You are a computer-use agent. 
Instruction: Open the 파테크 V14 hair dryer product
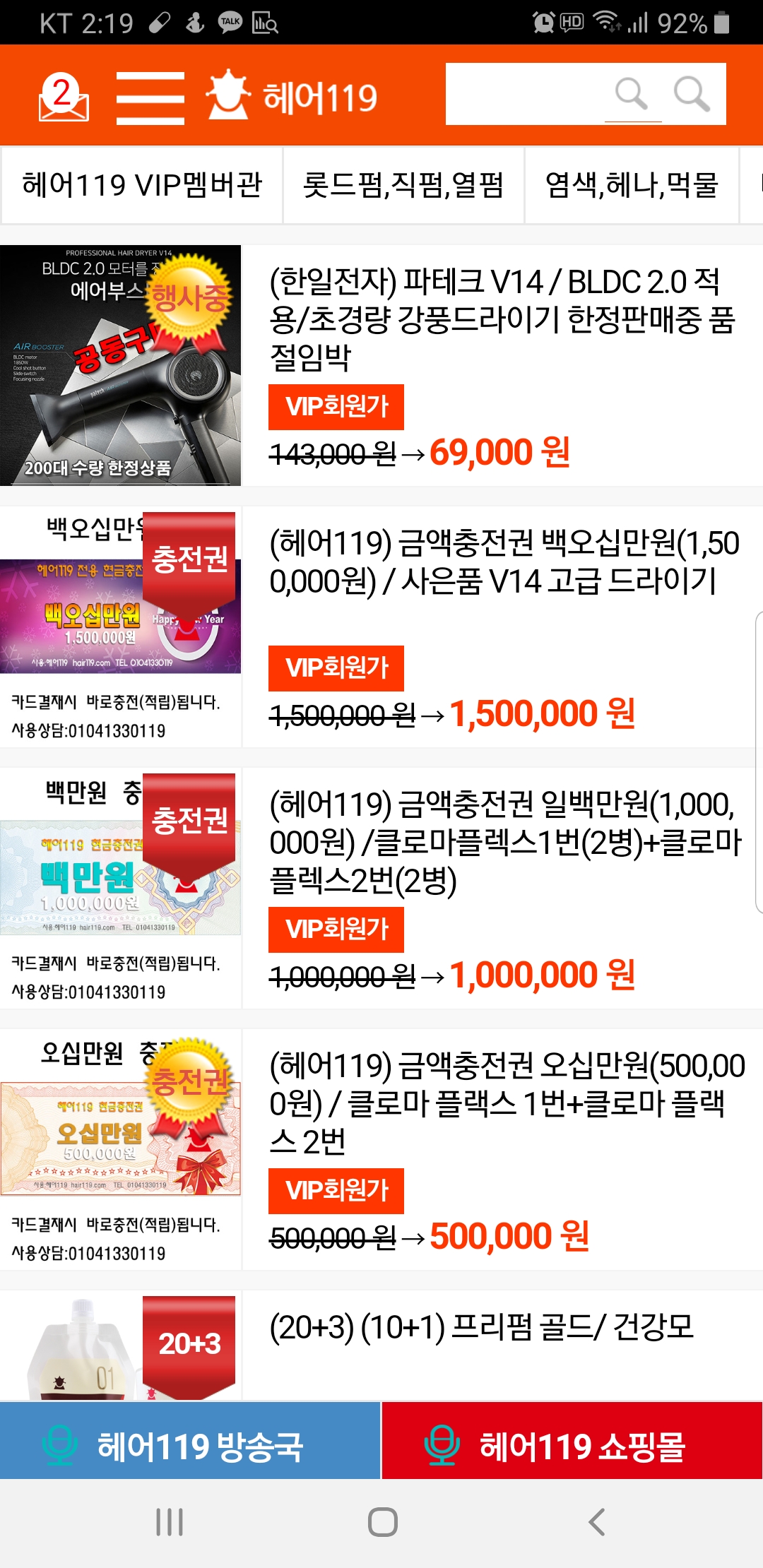(381, 365)
